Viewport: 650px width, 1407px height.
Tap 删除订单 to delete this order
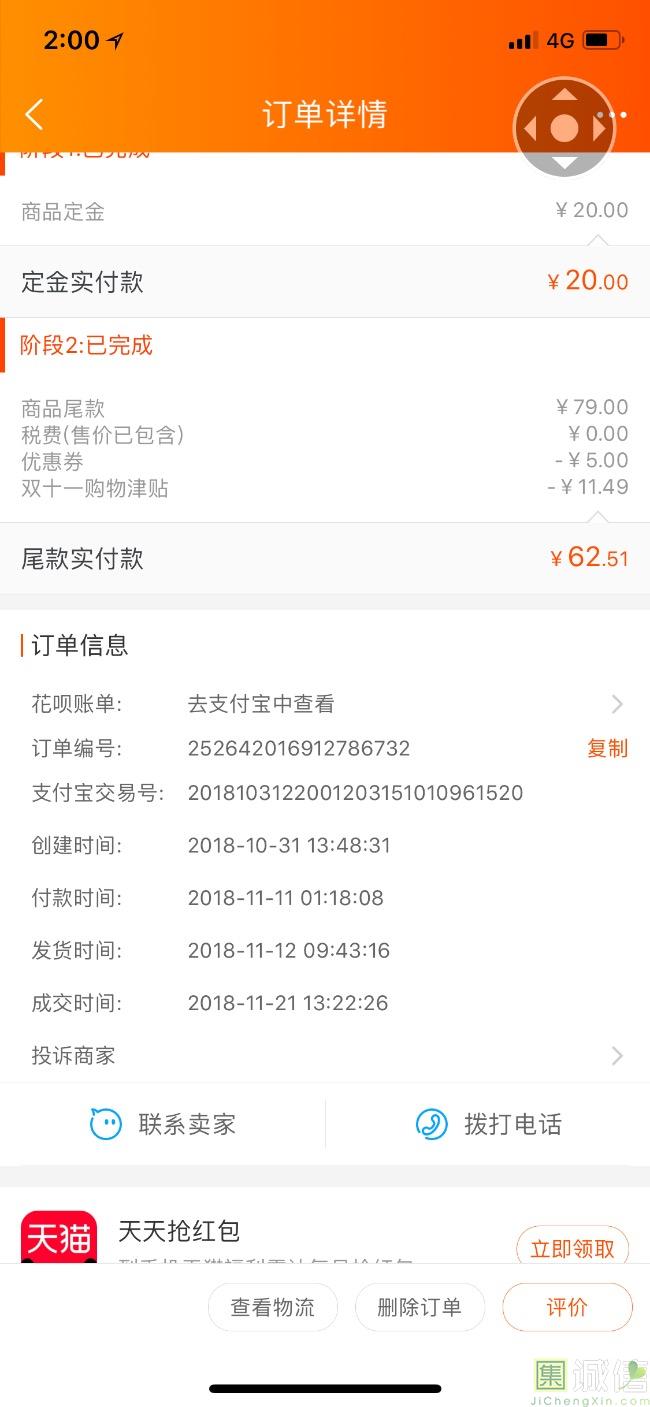[x=419, y=1307]
